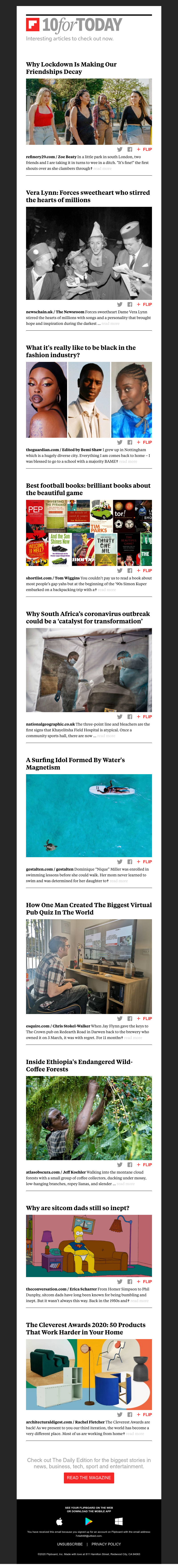The image size is (178, 1568).
Task: Open the Privacy Policy link
Action: 106,1544
